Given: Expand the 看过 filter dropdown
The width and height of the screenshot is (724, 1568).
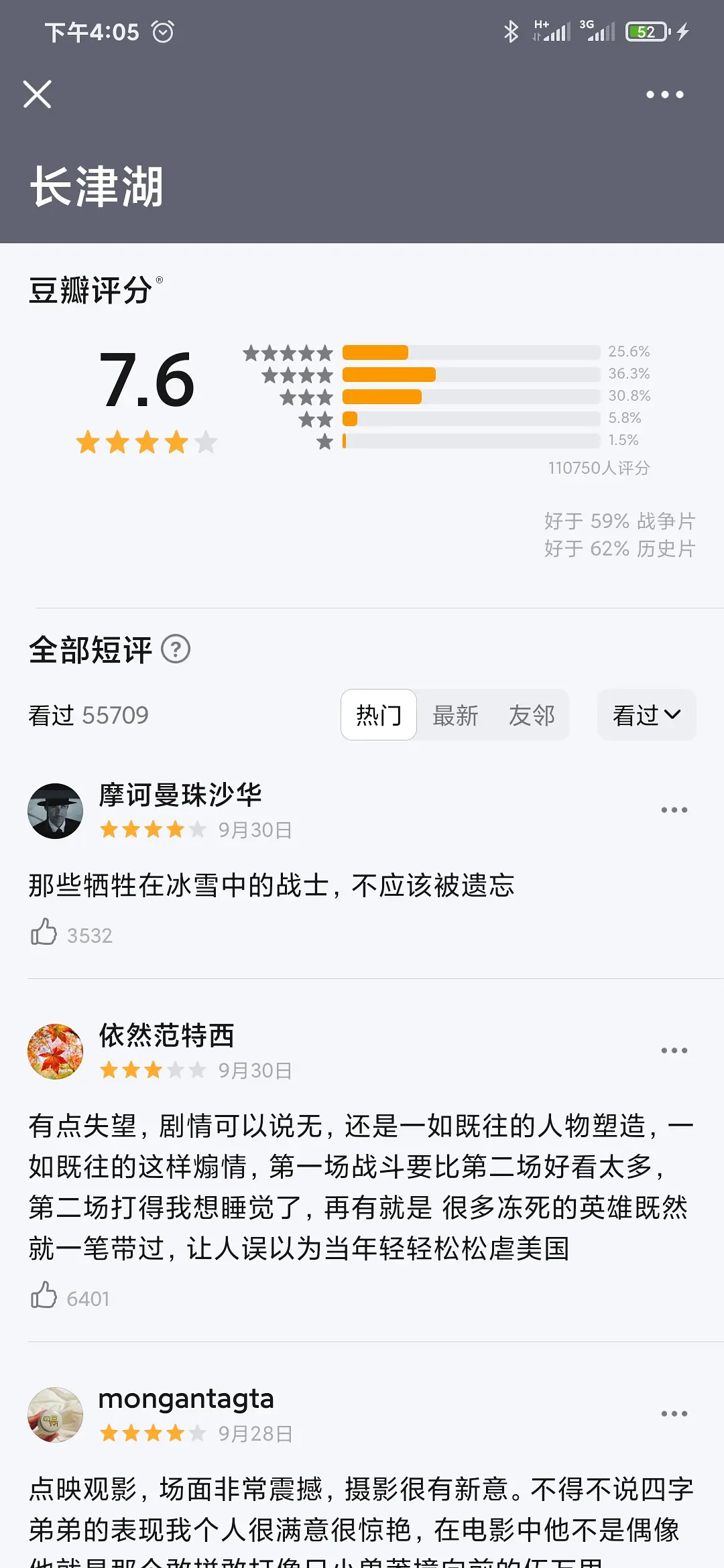Looking at the screenshot, I should point(646,715).
